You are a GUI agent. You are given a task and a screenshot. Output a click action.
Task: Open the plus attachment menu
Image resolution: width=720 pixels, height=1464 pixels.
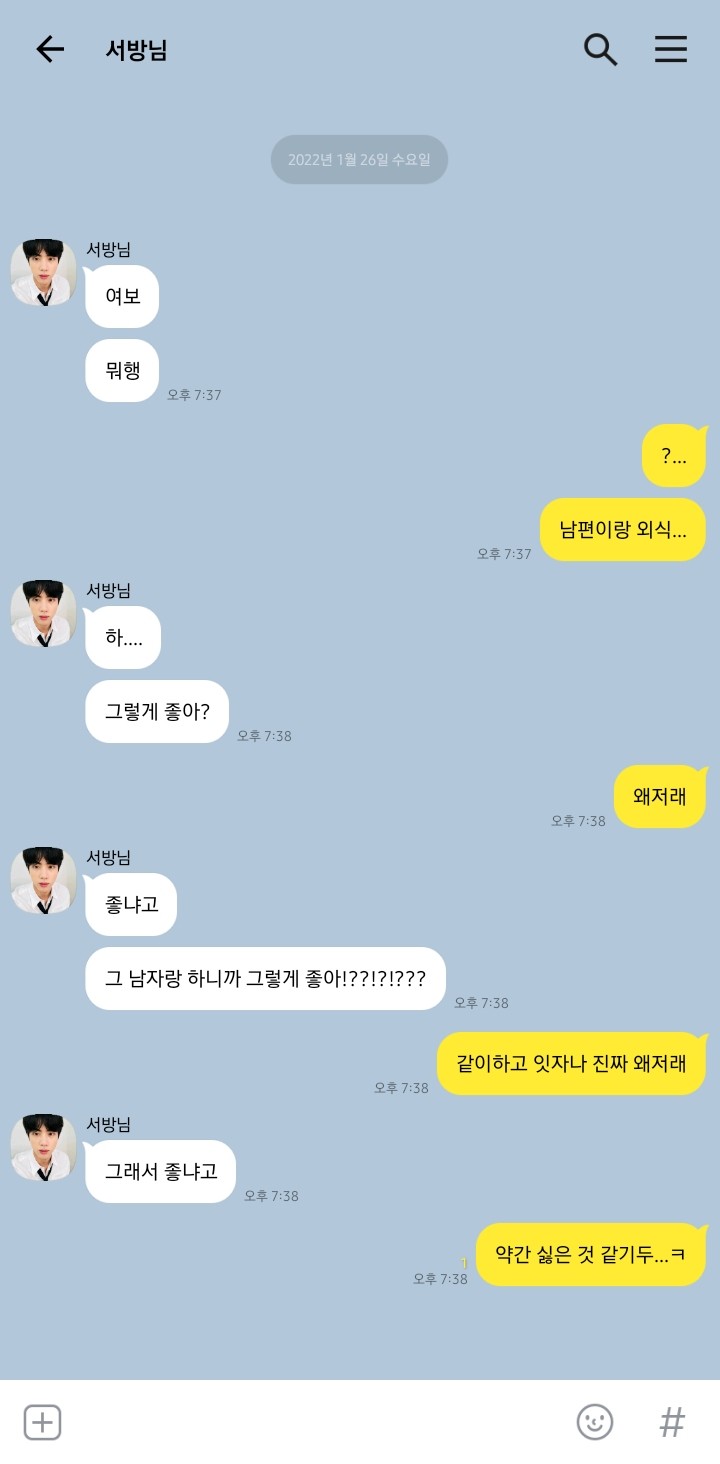[43, 1421]
